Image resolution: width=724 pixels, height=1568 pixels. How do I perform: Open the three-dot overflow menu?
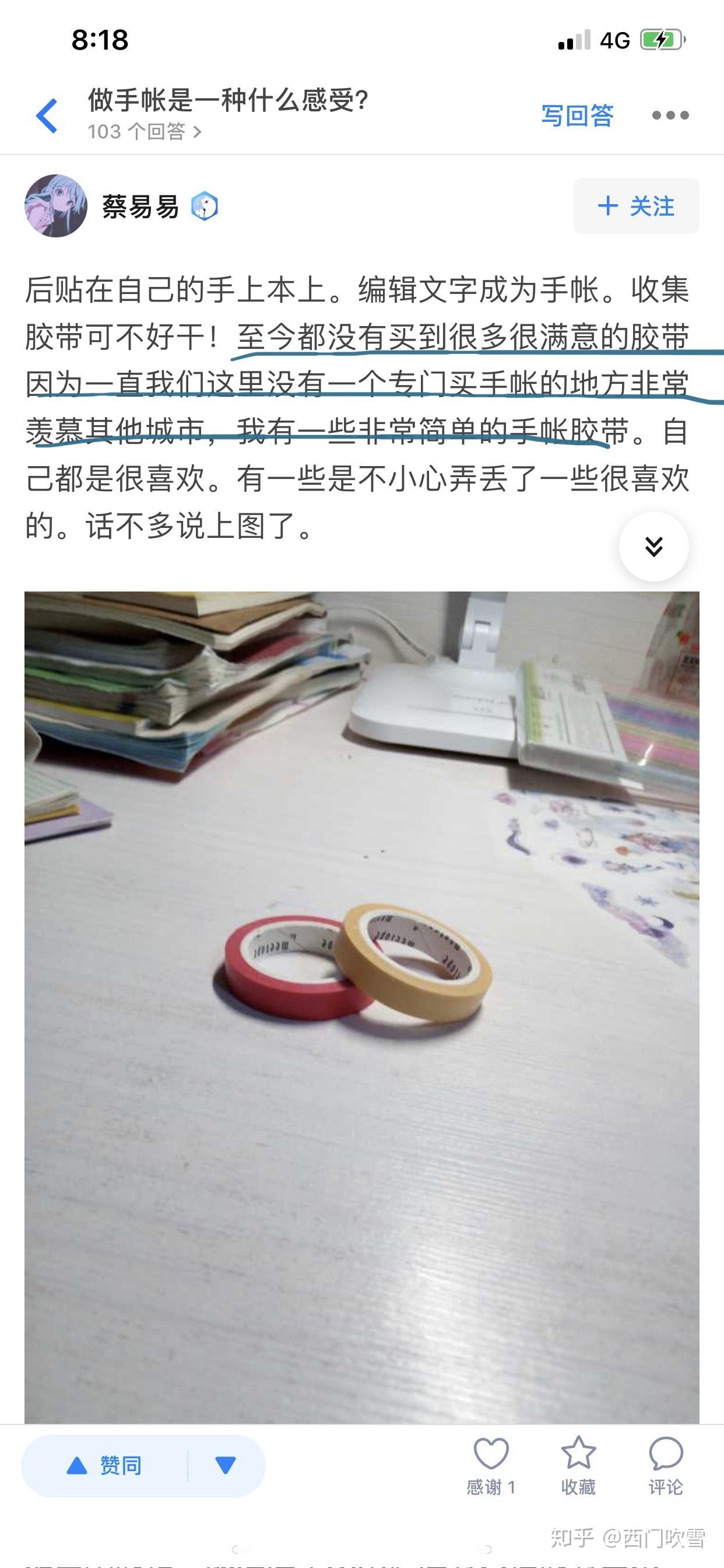click(670, 115)
